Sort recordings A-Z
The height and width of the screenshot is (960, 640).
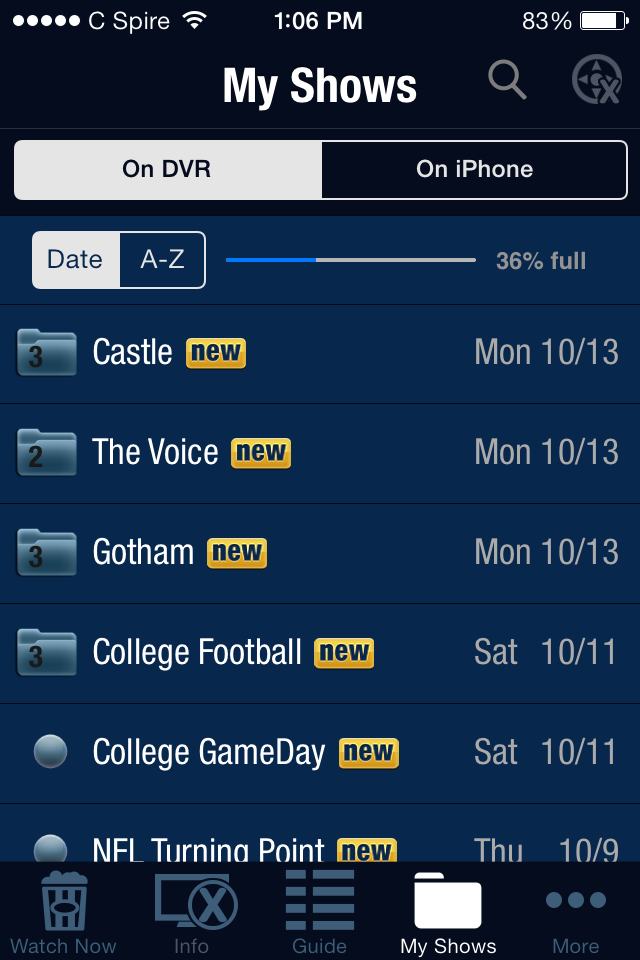pos(162,260)
